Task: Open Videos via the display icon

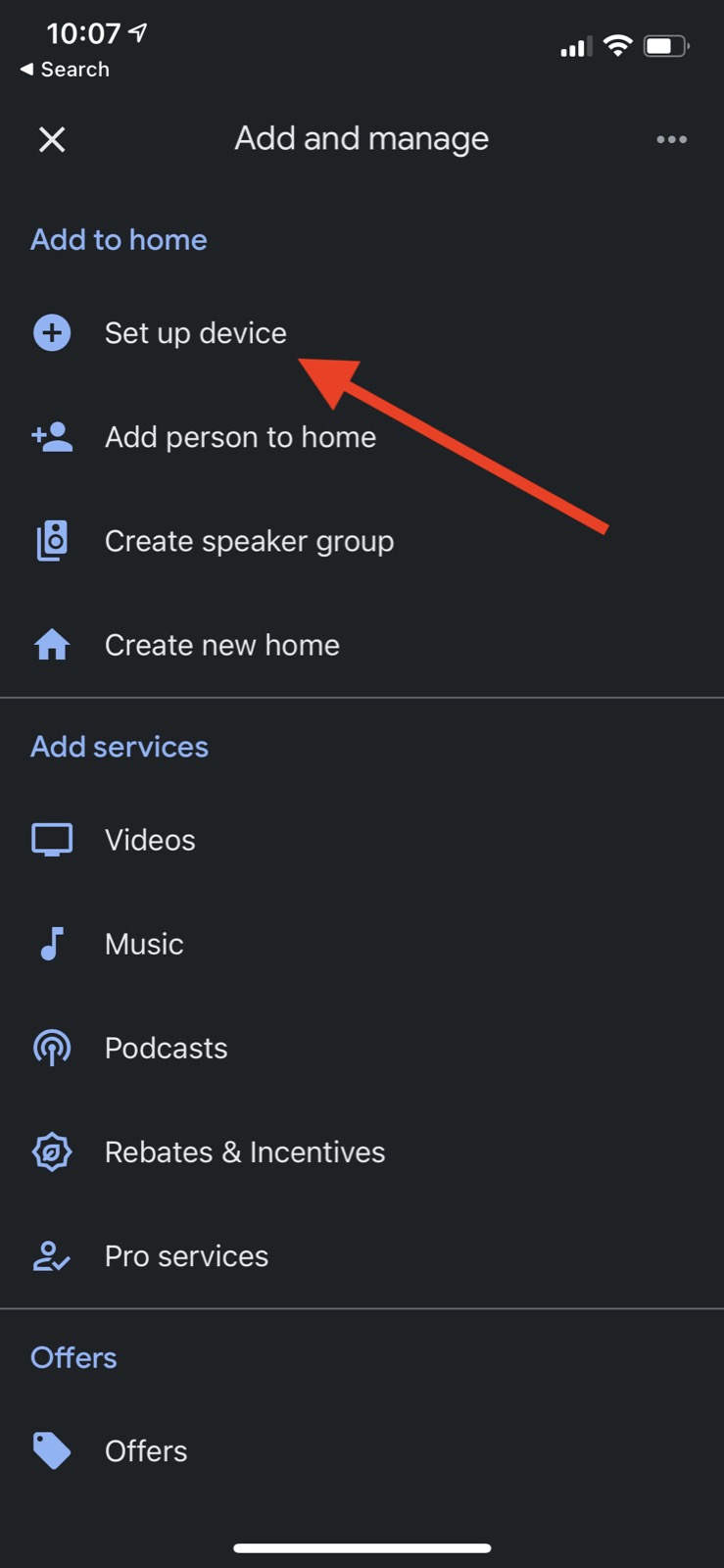Action: (51, 839)
